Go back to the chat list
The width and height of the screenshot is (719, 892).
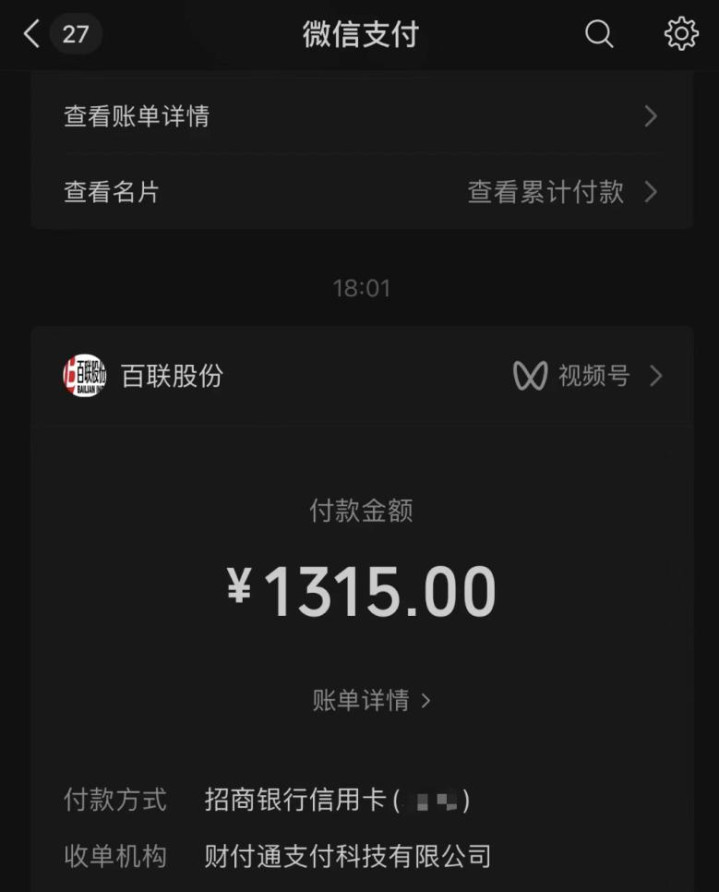tap(32, 35)
